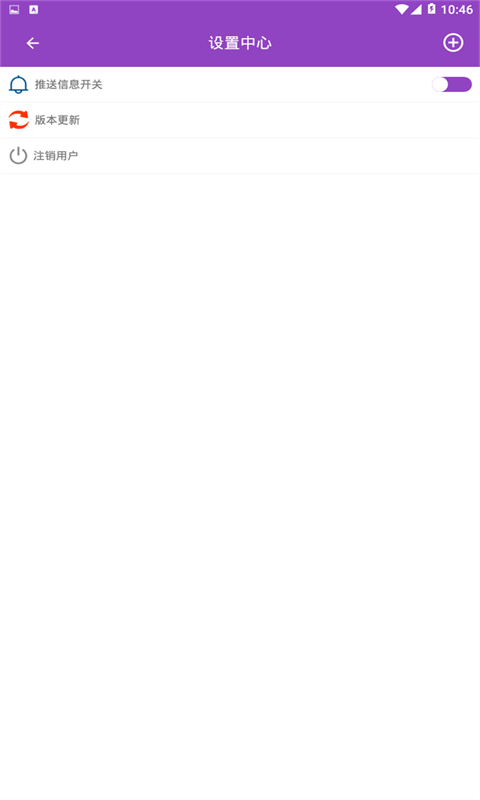Tap the plus icon in the top bar
480x800 pixels.
453,43
